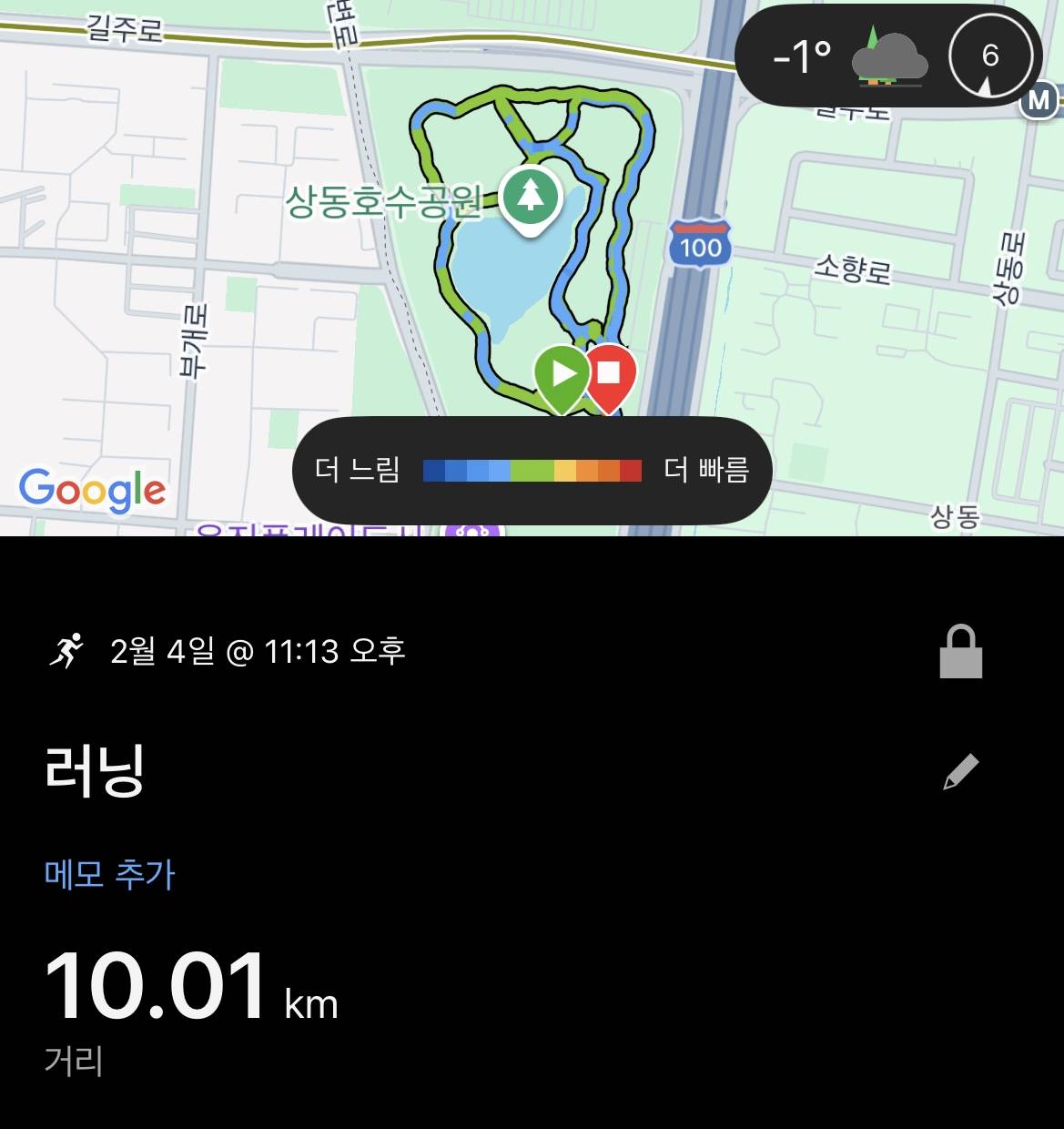The width and height of the screenshot is (1064, 1129).
Task: Select the runner activity type icon
Action: coord(66,651)
